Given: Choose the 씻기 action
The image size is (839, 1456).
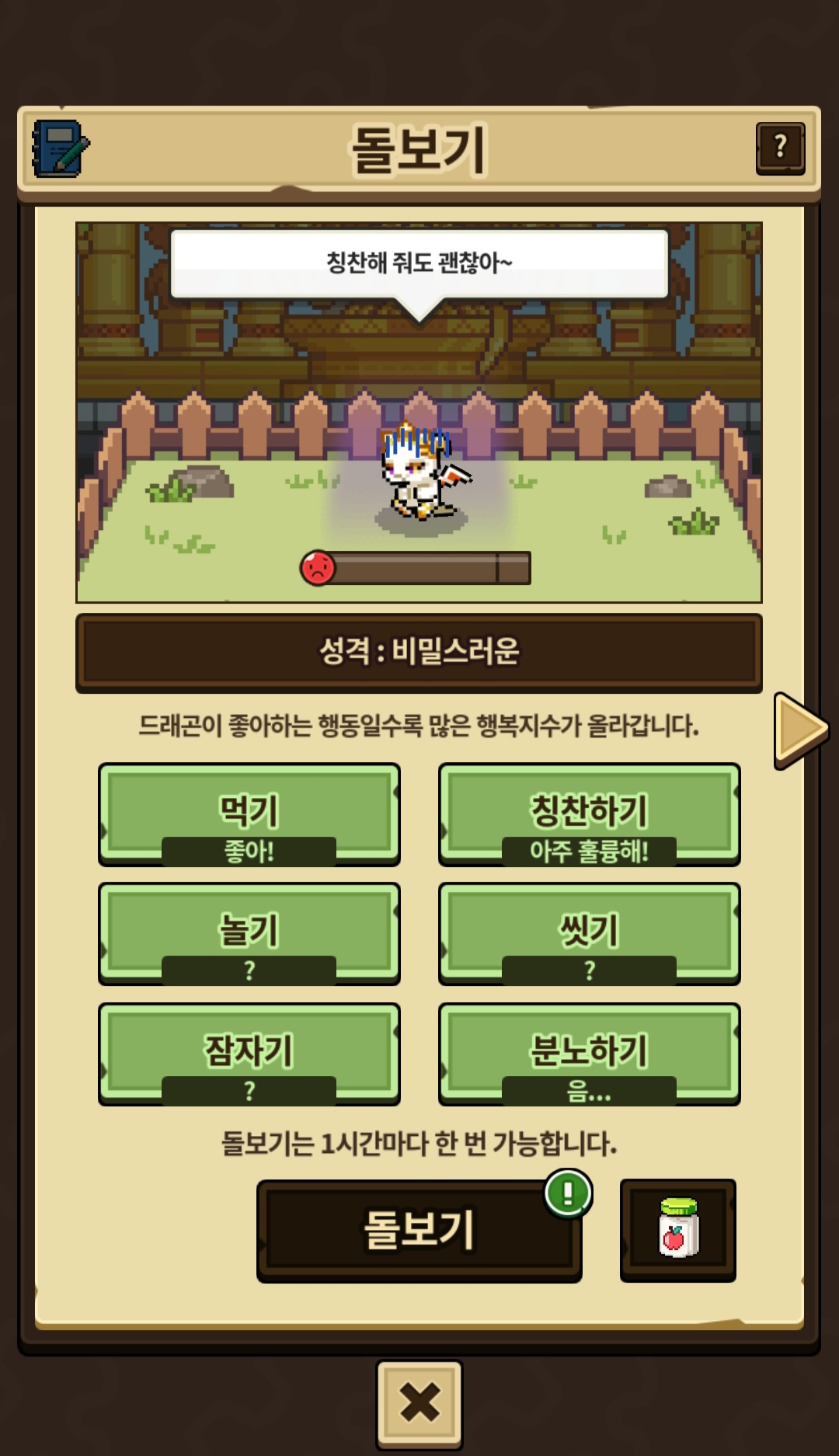Looking at the screenshot, I should point(589,933).
